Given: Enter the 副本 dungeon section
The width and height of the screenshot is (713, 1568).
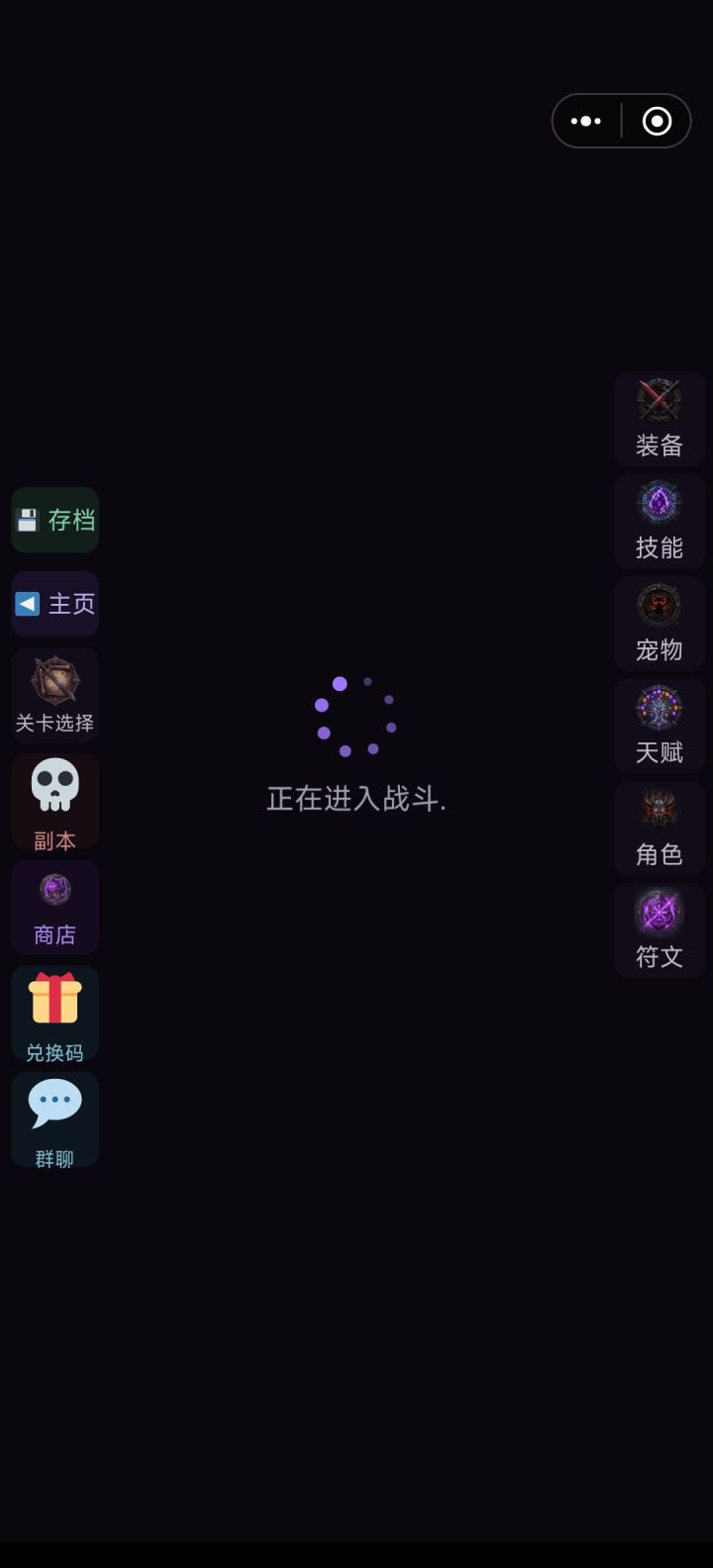Looking at the screenshot, I should point(54,800).
